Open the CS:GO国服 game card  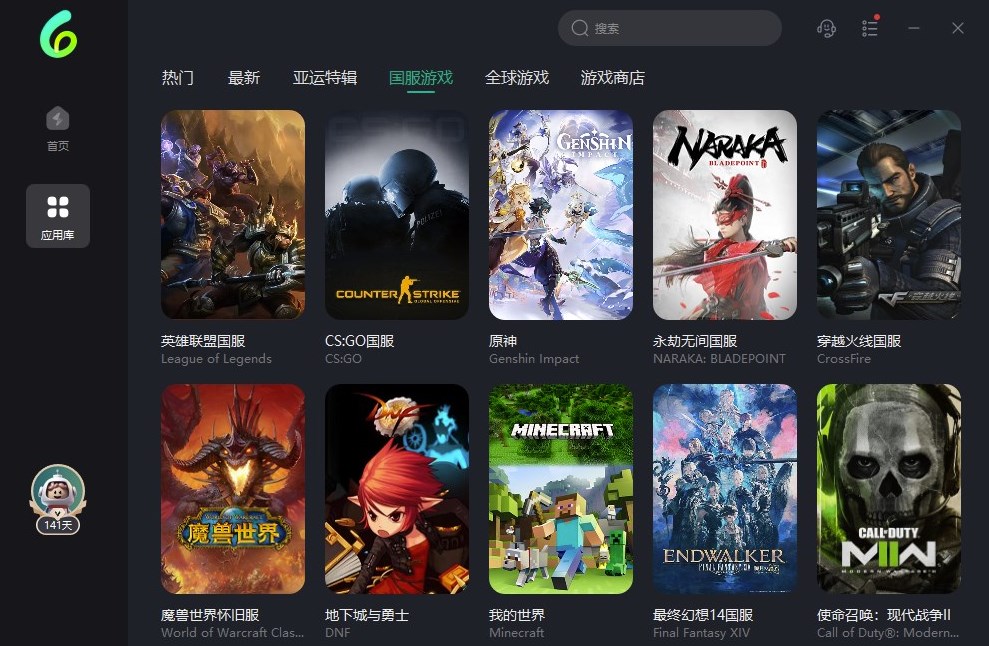397,215
